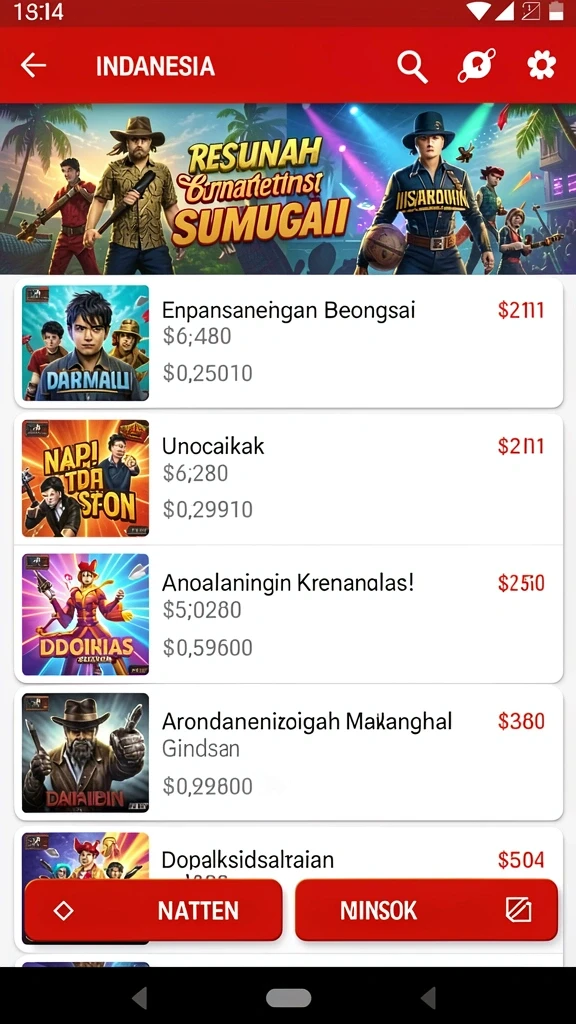
Task: Tap the MINSOK button
Action: point(426,910)
